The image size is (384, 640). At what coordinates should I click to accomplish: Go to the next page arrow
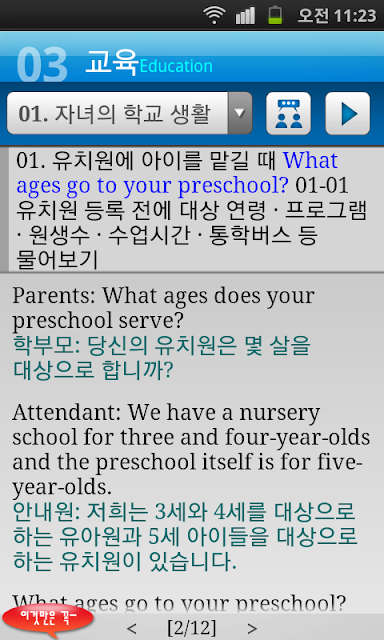(253, 628)
